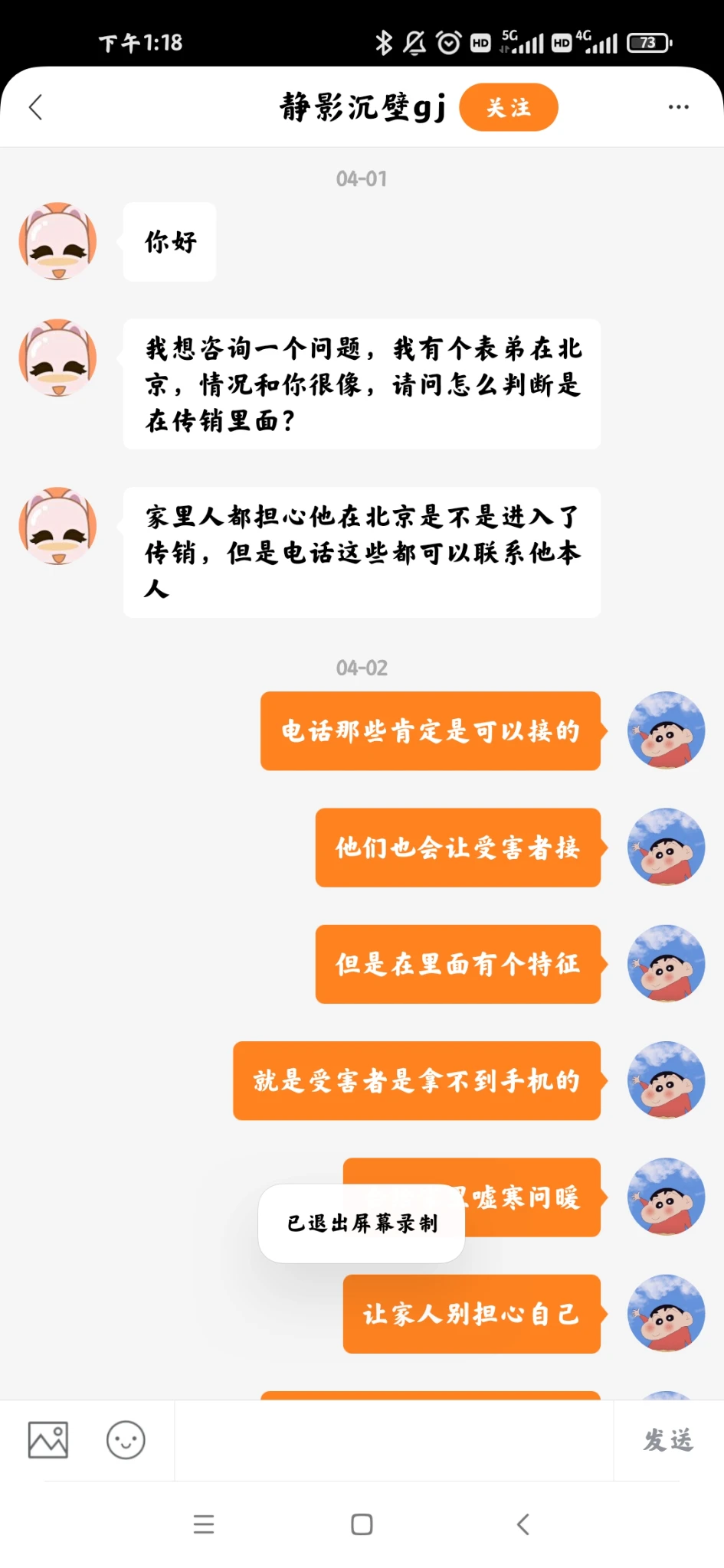Send the message with 发送
This screenshot has width=724, height=1568.
tap(668, 1440)
